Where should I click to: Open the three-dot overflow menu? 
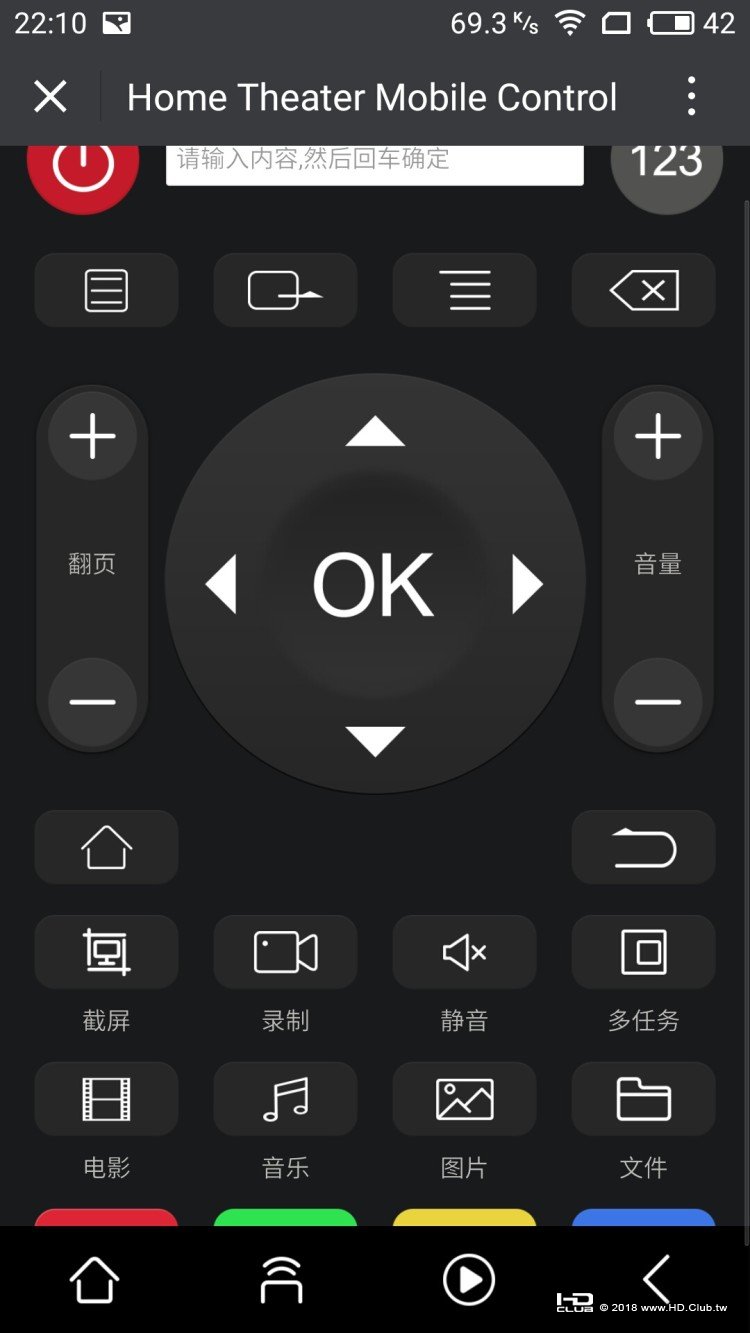click(691, 97)
